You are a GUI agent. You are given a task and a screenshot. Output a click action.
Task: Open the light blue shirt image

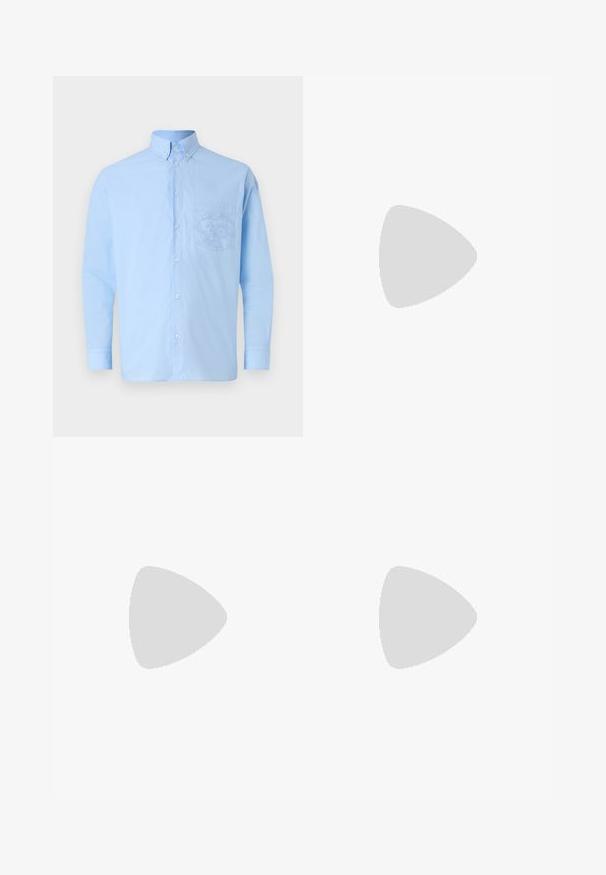click(x=177, y=256)
